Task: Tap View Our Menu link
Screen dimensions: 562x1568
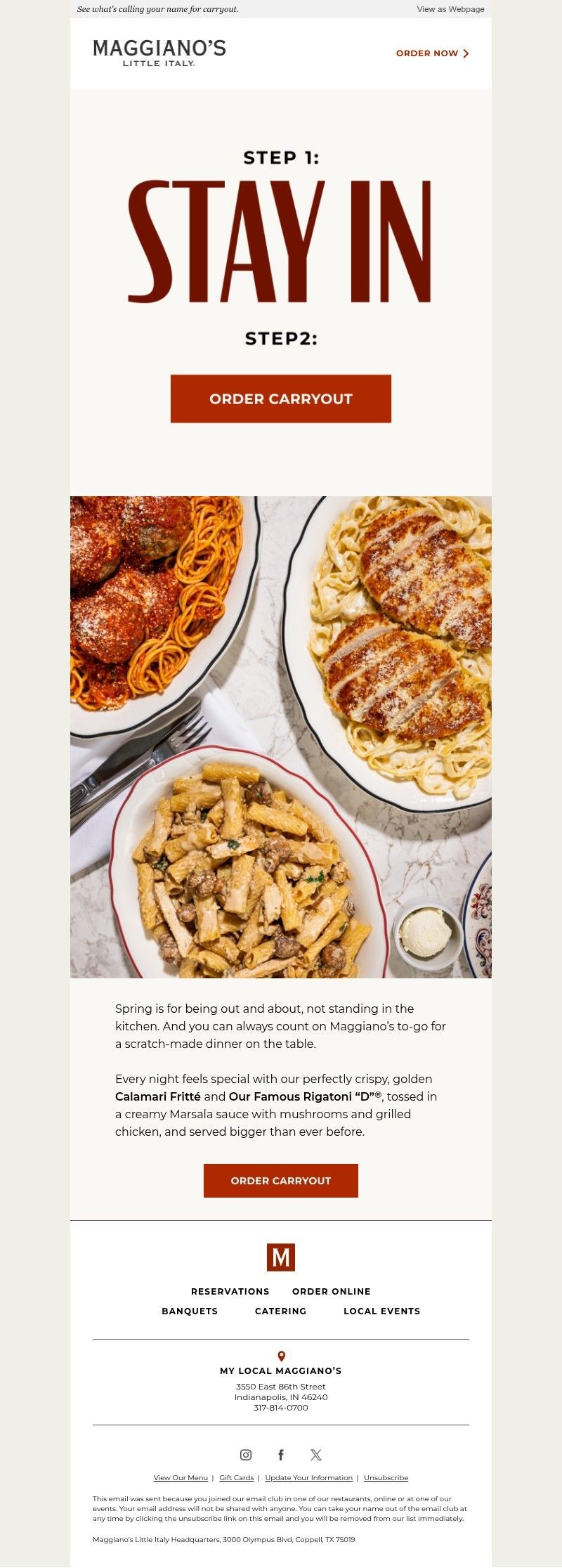Action: (x=181, y=1478)
